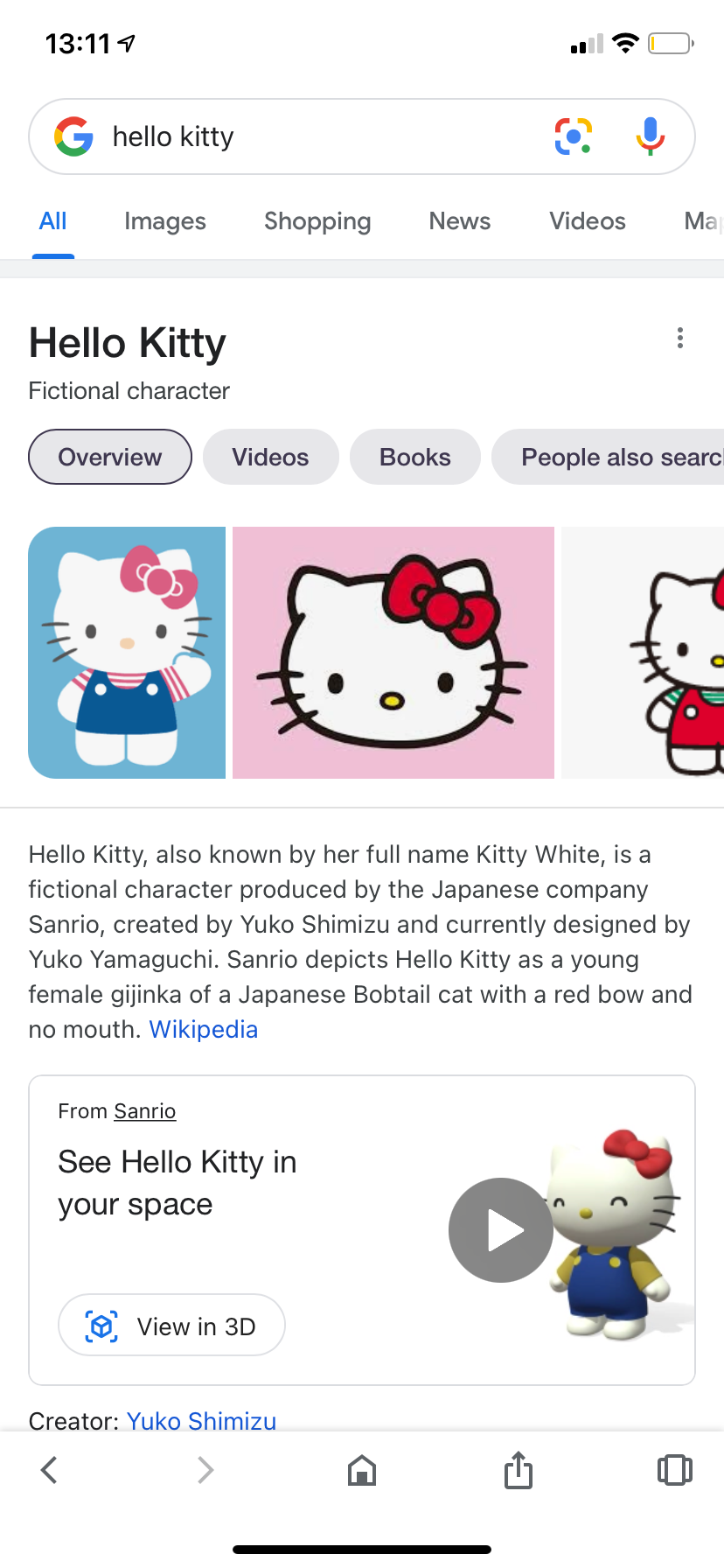Open the three-dot options menu beside Hello Kitty
The image size is (724, 1568).
pyautogui.click(x=679, y=338)
